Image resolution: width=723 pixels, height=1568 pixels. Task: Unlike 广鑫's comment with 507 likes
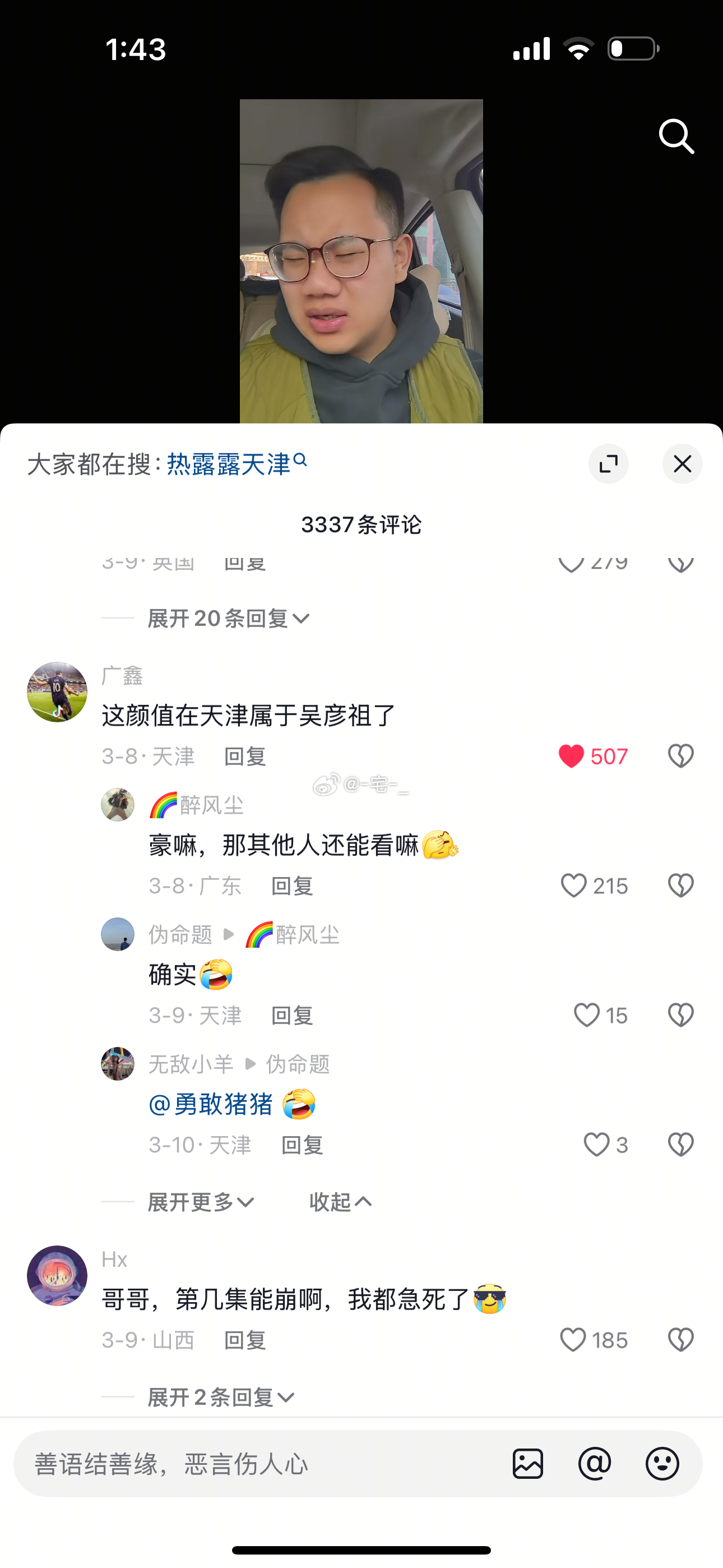572,757
